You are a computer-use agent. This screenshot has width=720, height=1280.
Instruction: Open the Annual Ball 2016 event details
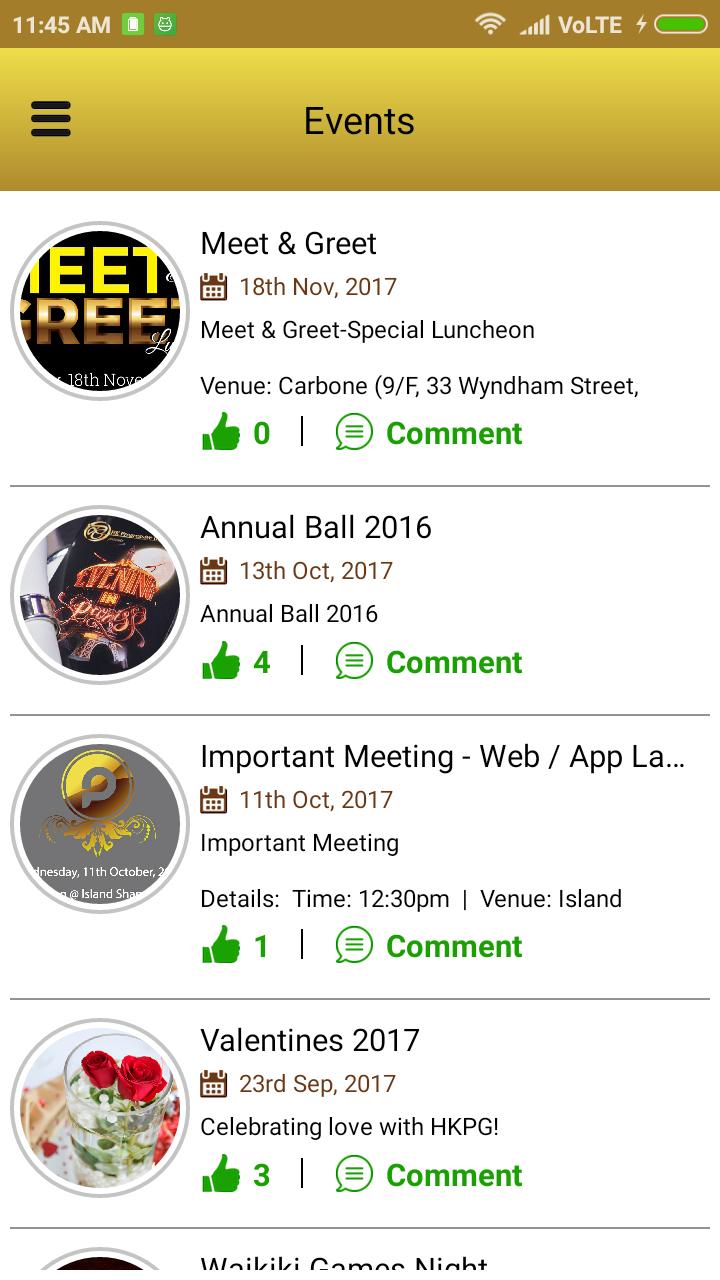tap(316, 527)
